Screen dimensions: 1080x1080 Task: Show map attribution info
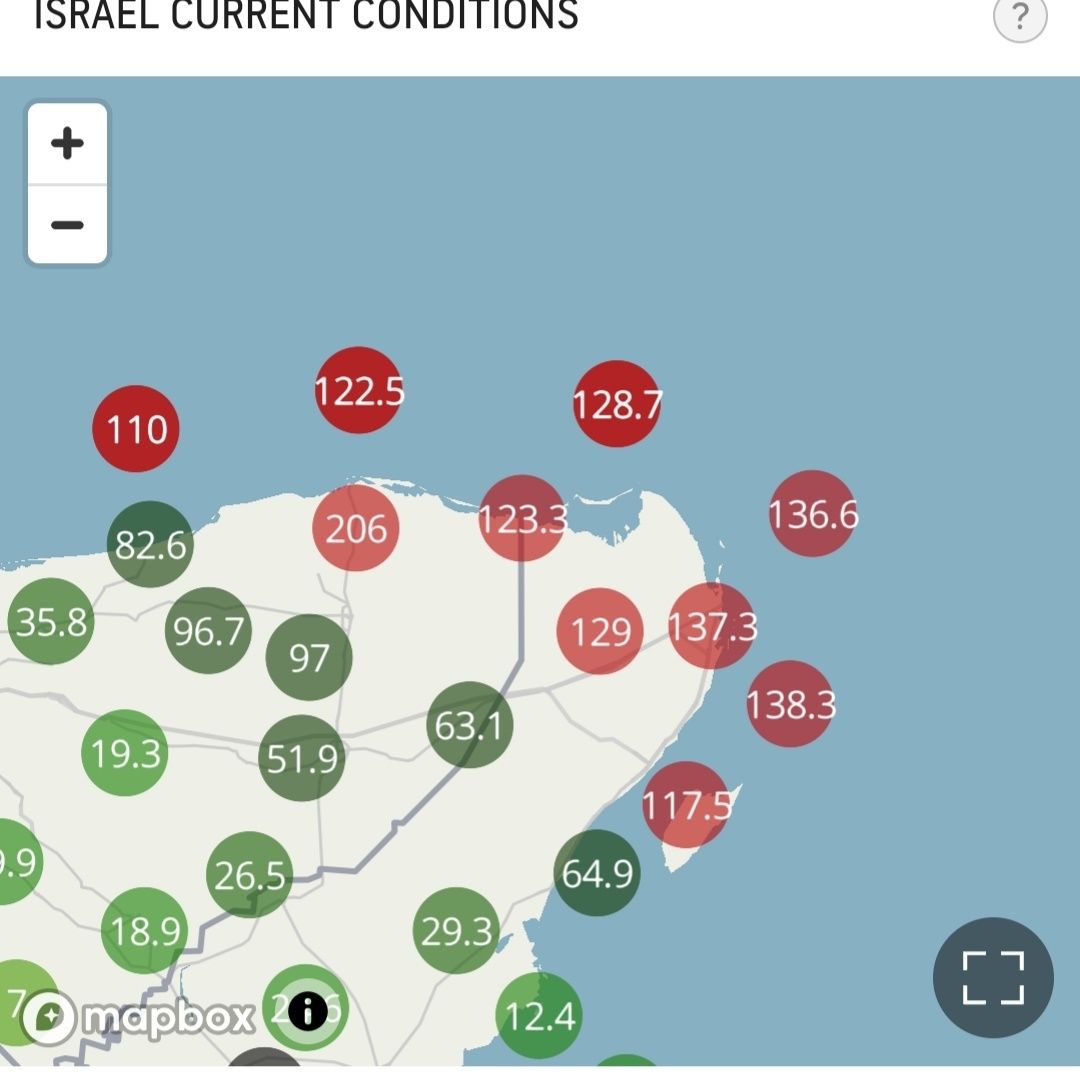[308, 1011]
